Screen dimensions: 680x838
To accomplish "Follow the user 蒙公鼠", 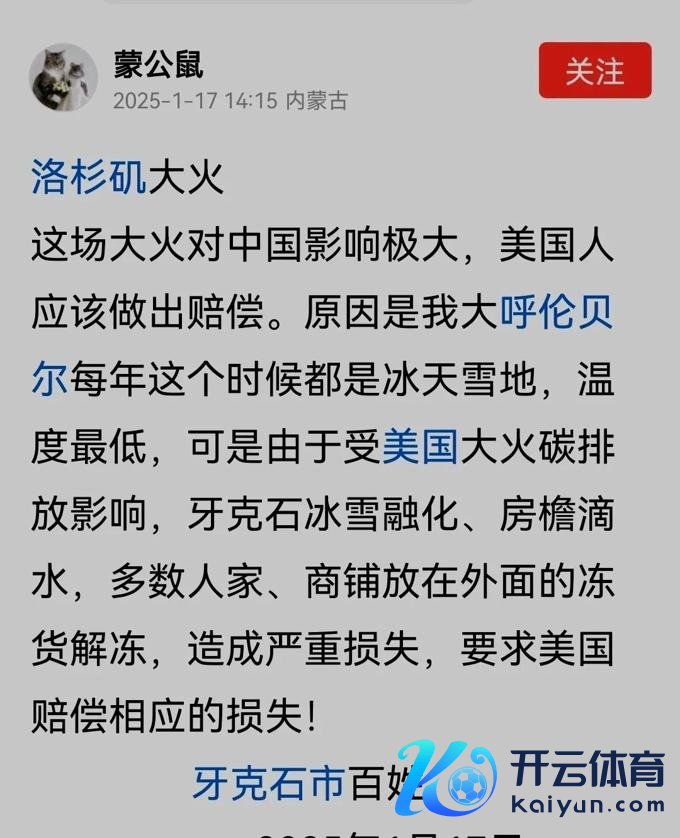I will pos(594,71).
